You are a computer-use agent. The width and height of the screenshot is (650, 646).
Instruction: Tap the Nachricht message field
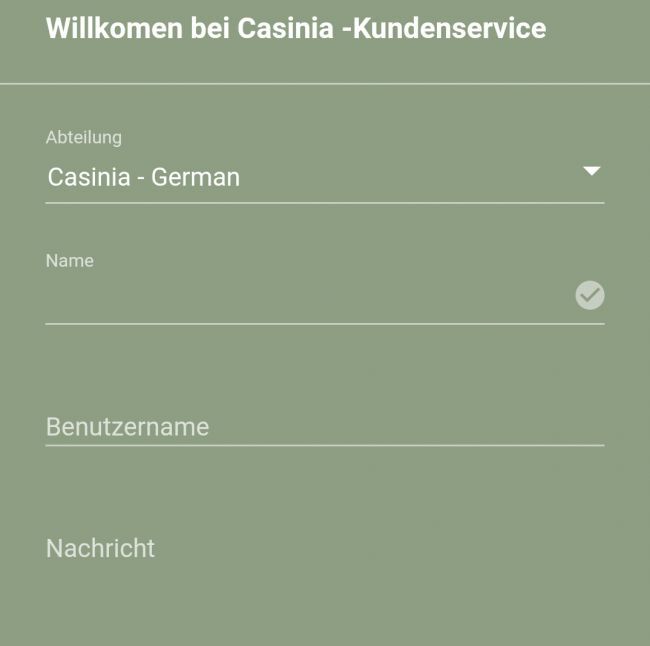(324, 549)
